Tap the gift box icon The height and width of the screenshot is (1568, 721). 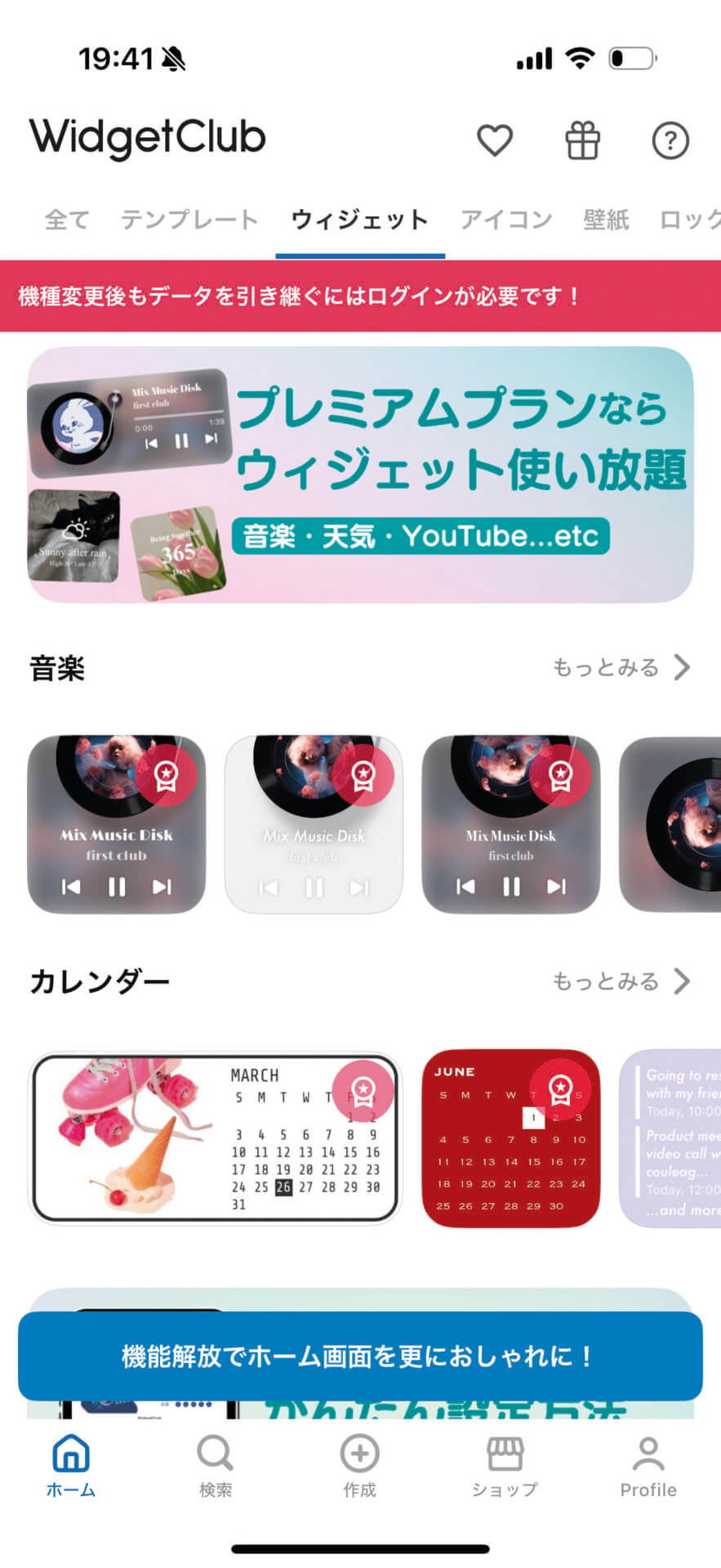pos(581,140)
